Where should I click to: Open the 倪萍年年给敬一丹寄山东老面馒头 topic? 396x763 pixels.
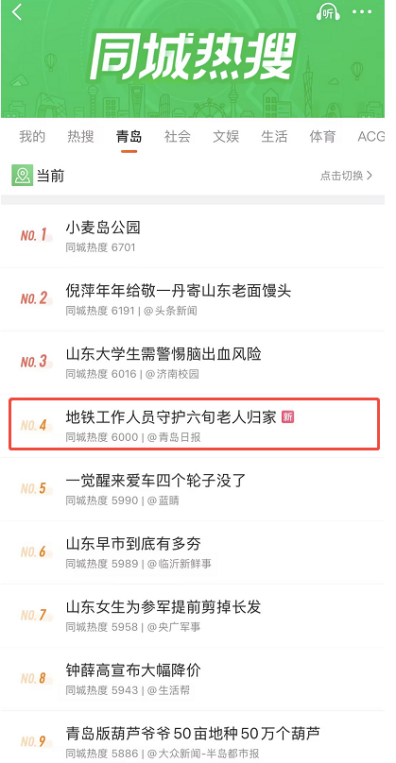click(193, 299)
